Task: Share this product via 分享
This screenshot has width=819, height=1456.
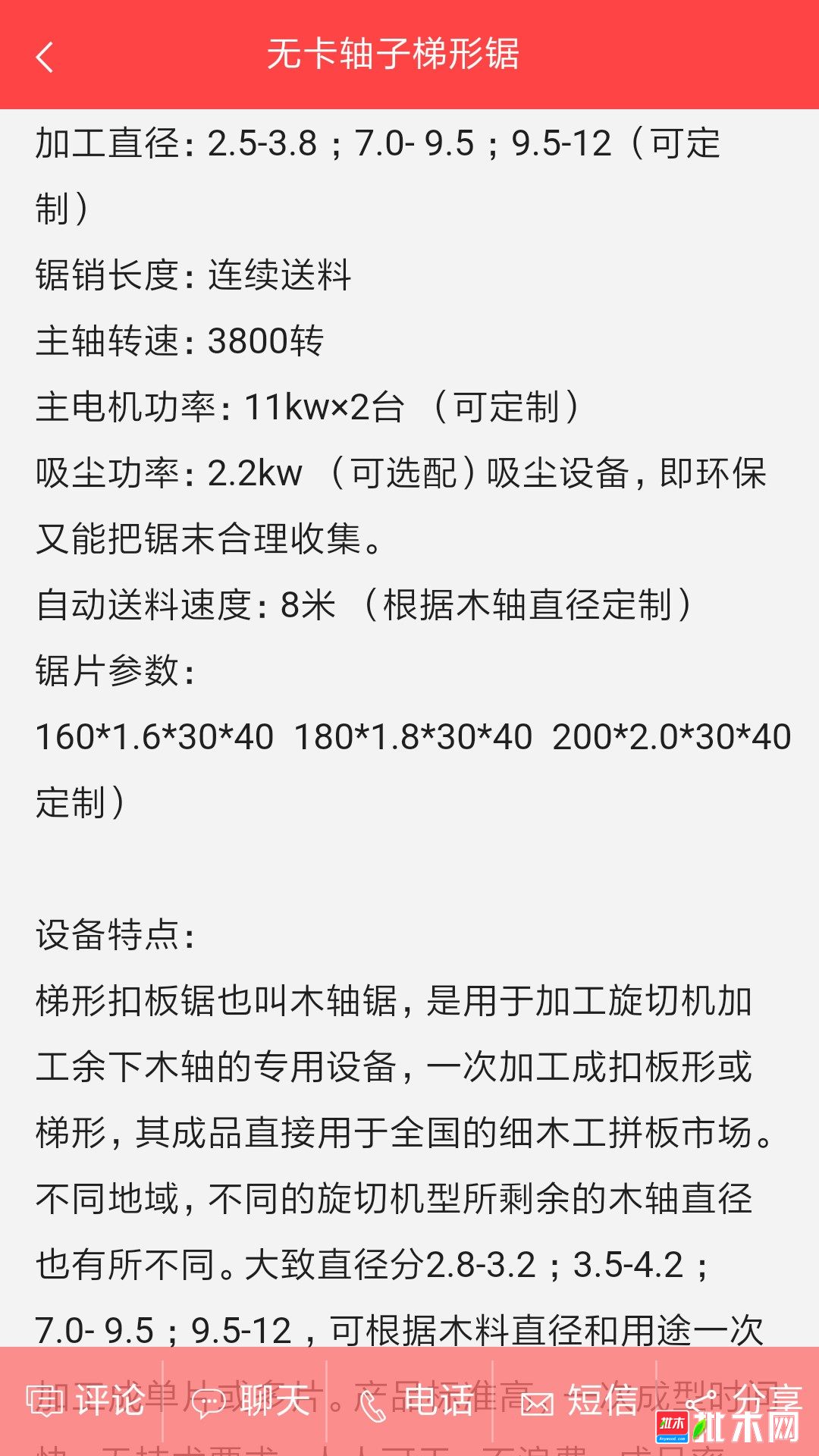Action: pos(743,1400)
